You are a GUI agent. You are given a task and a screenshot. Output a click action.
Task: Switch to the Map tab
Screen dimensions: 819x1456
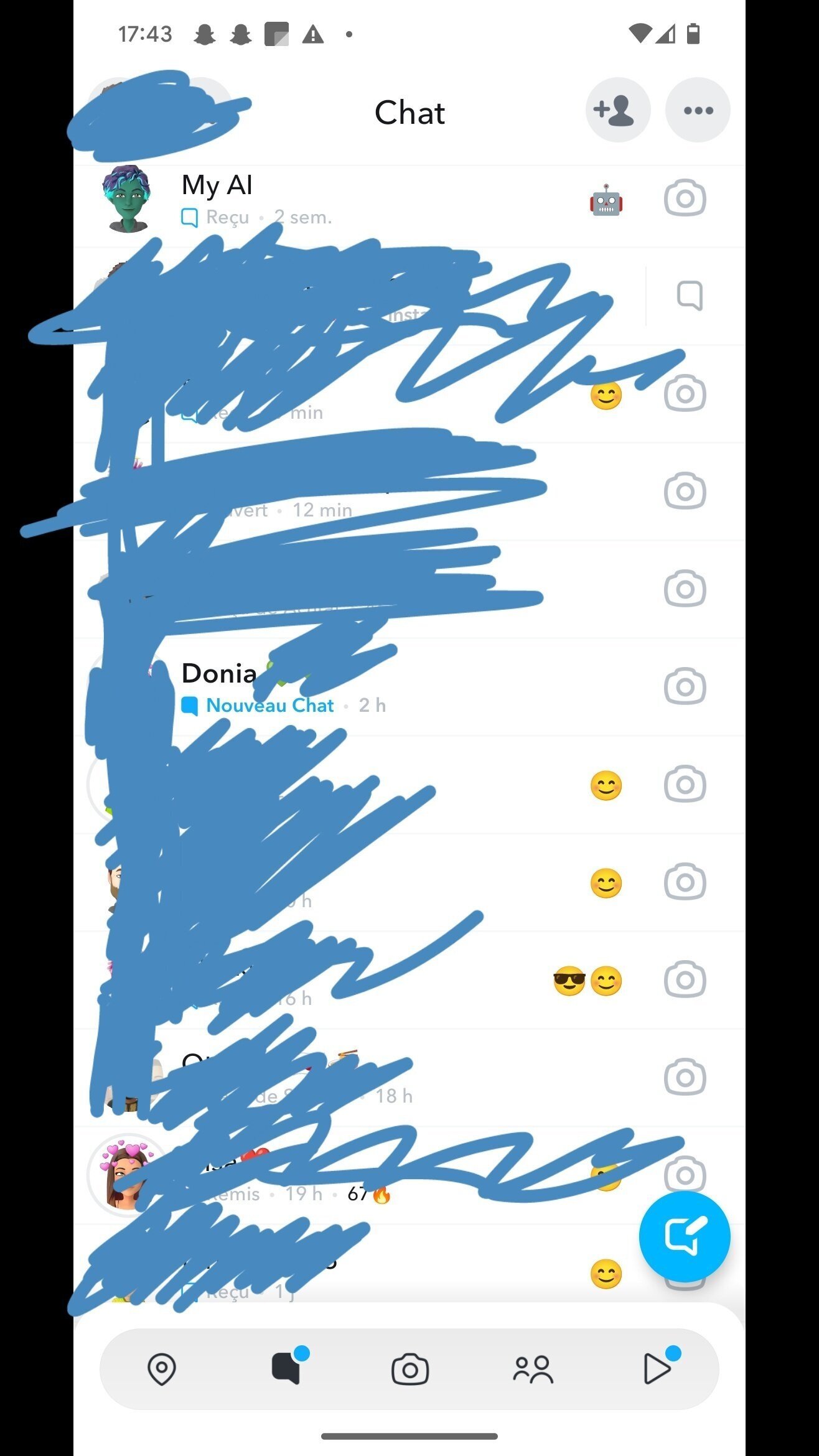click(x=161, y=1369)
